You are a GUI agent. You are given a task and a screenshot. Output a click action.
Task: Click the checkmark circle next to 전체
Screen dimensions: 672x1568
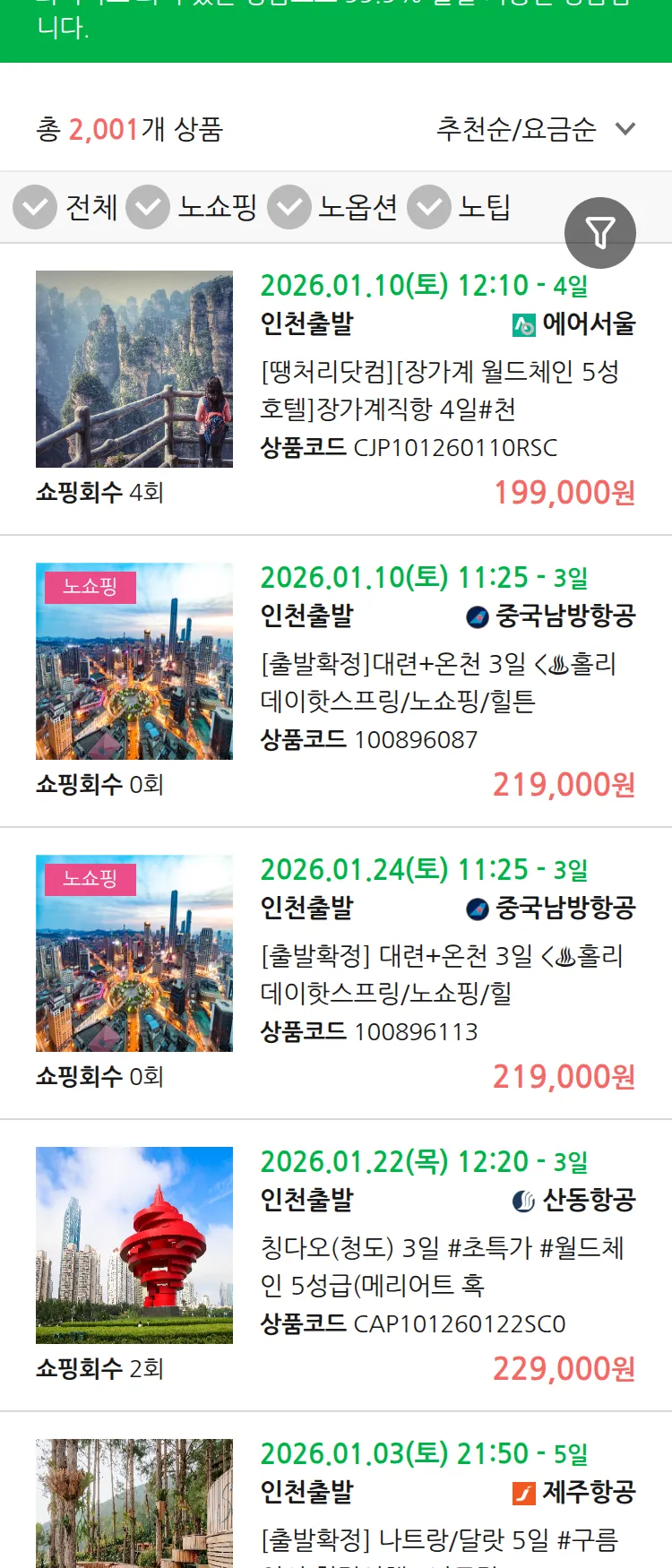[35, 207]
